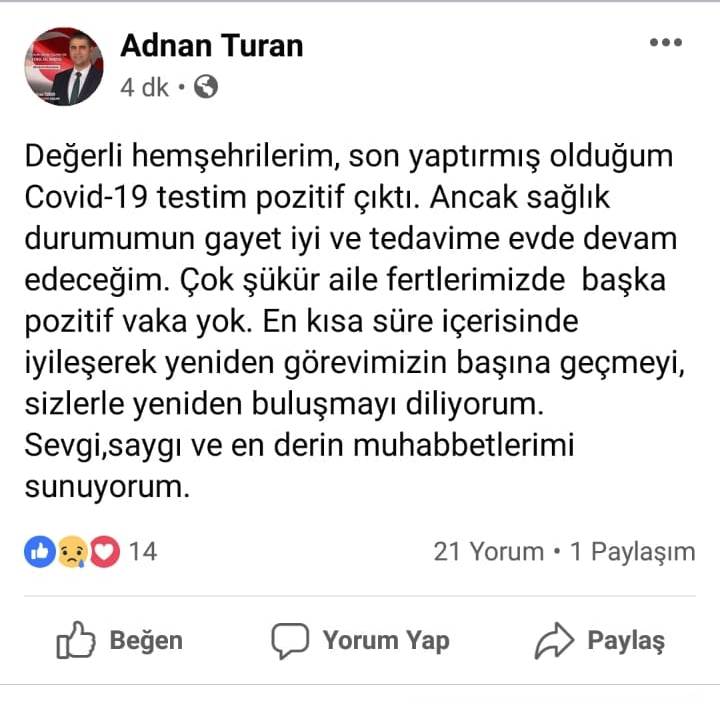
Task: Open the Adnan Turan profile name link
Action: coord(211,45)
